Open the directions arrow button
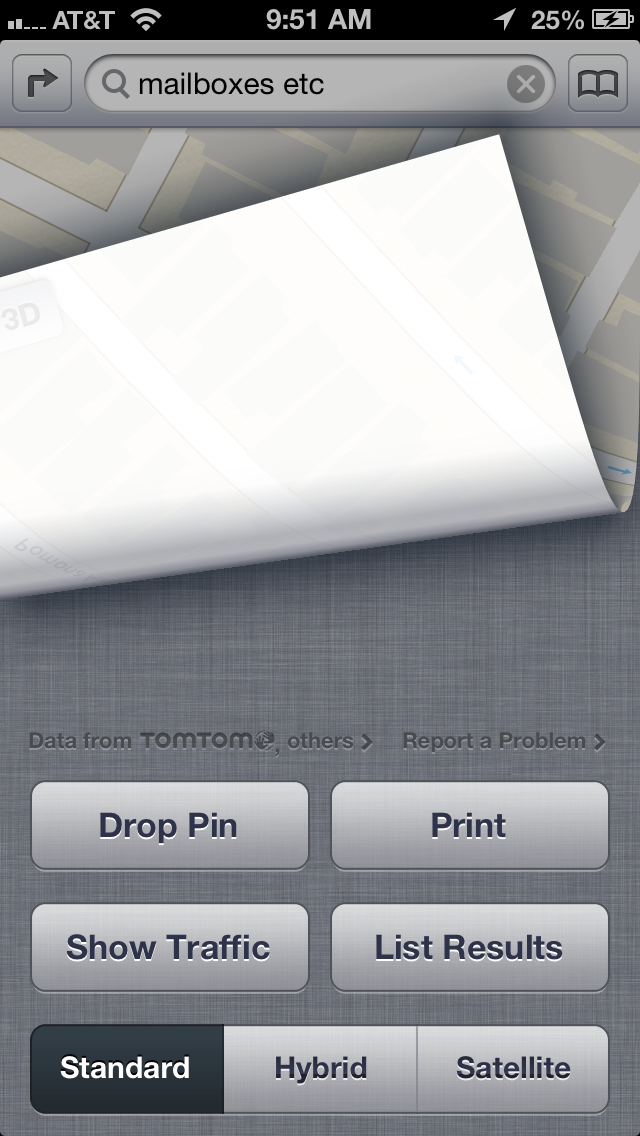Screen dimensions: 640x1136 click(42, 83)
